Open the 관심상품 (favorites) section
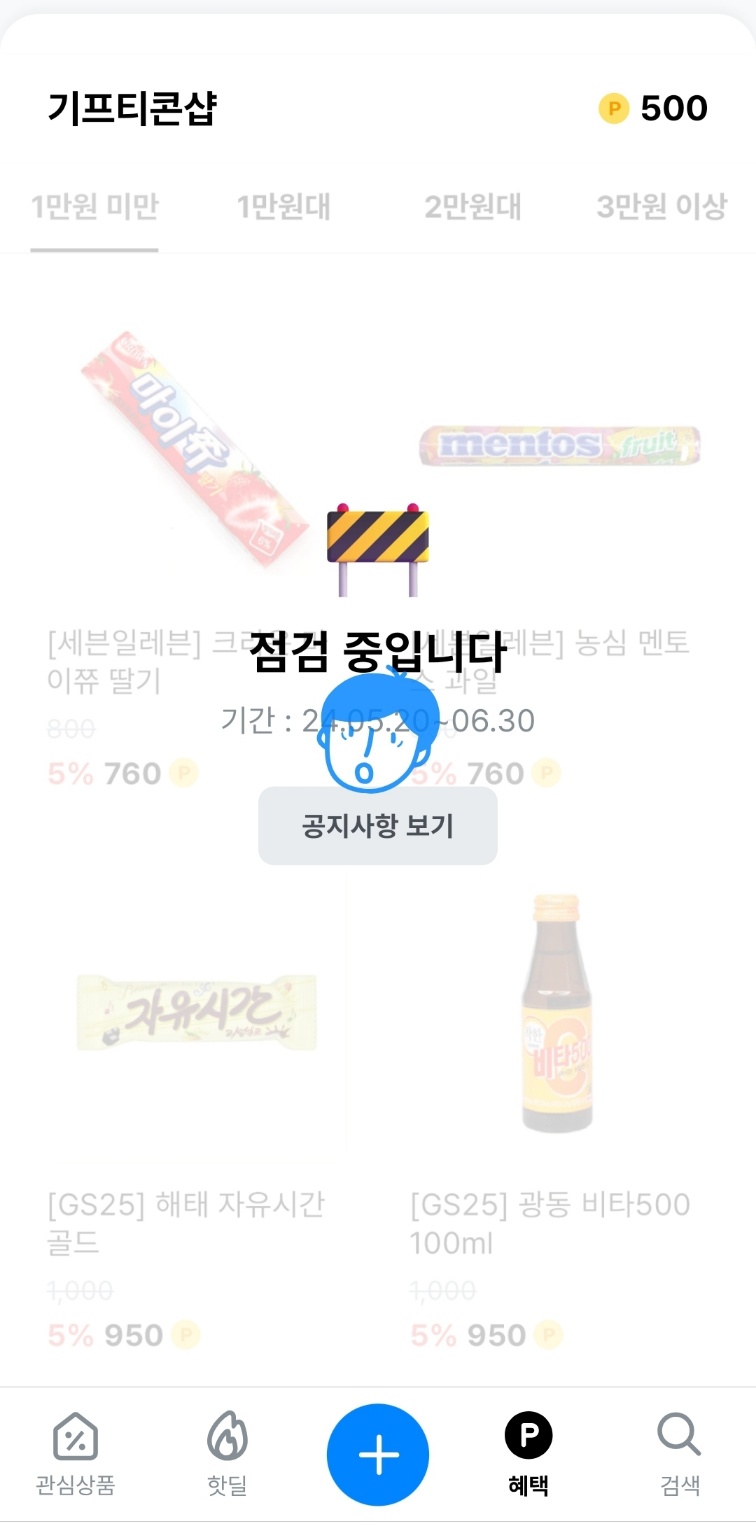Viewport: 756px width, 1522px height. (75, 1454)
